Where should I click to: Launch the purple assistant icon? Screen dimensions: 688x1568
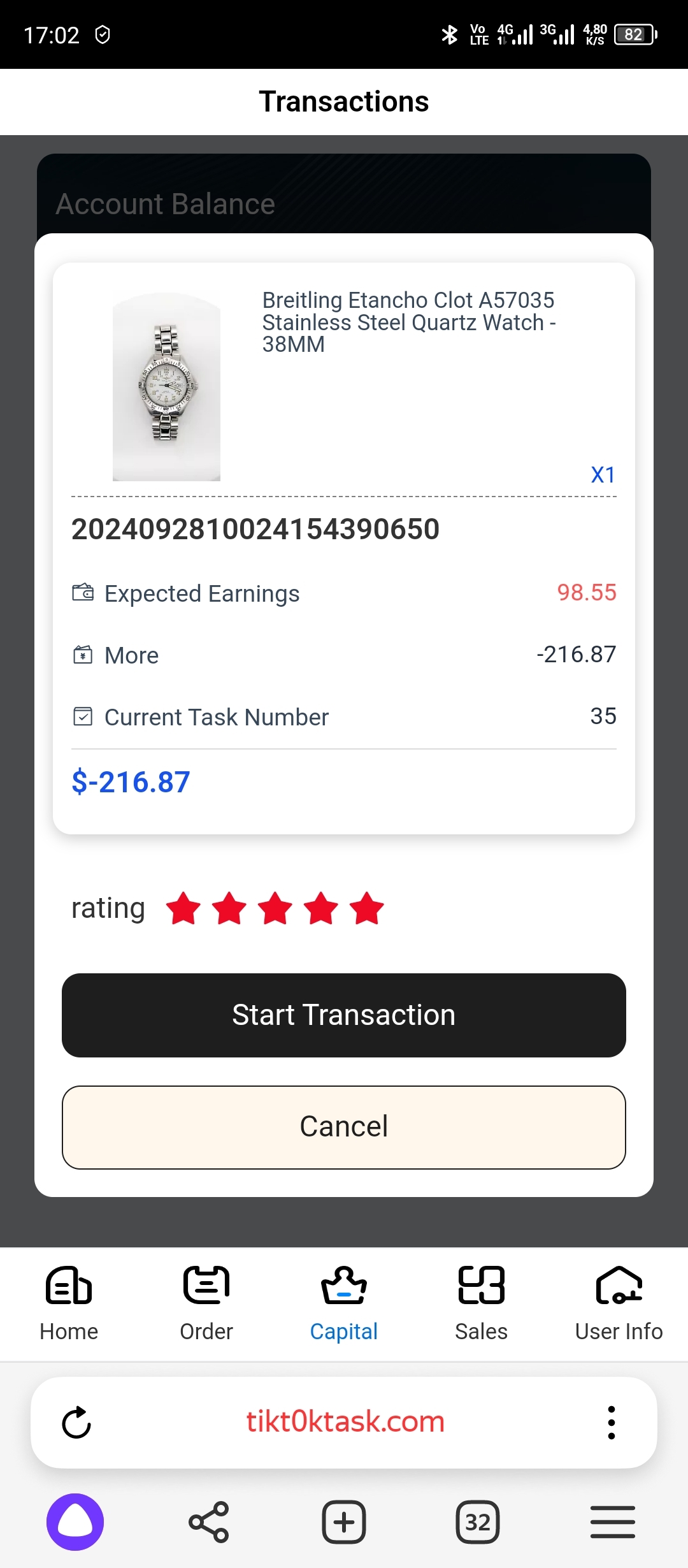pyautogui.click(x=75, y=1522)
